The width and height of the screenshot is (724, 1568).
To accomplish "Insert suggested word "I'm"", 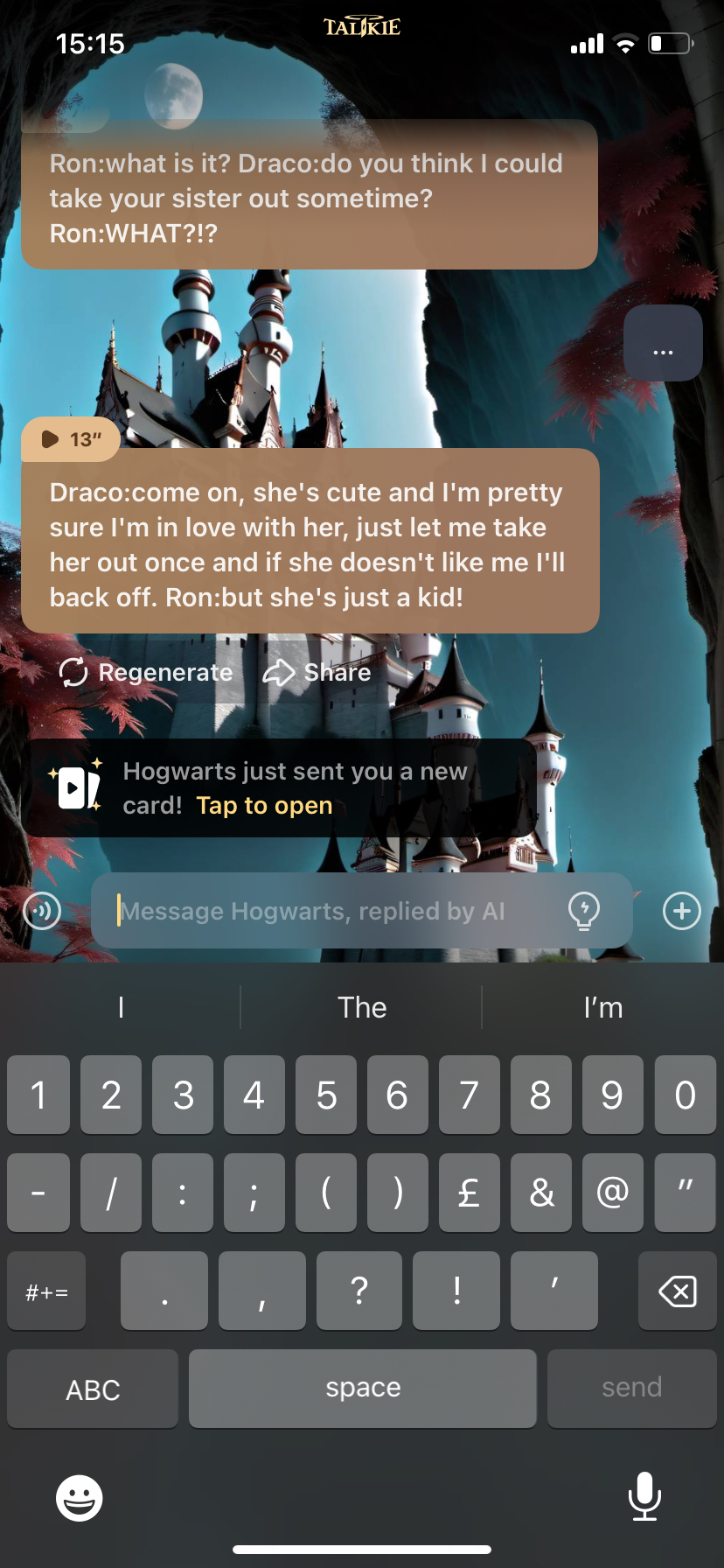I will 602,1008.
